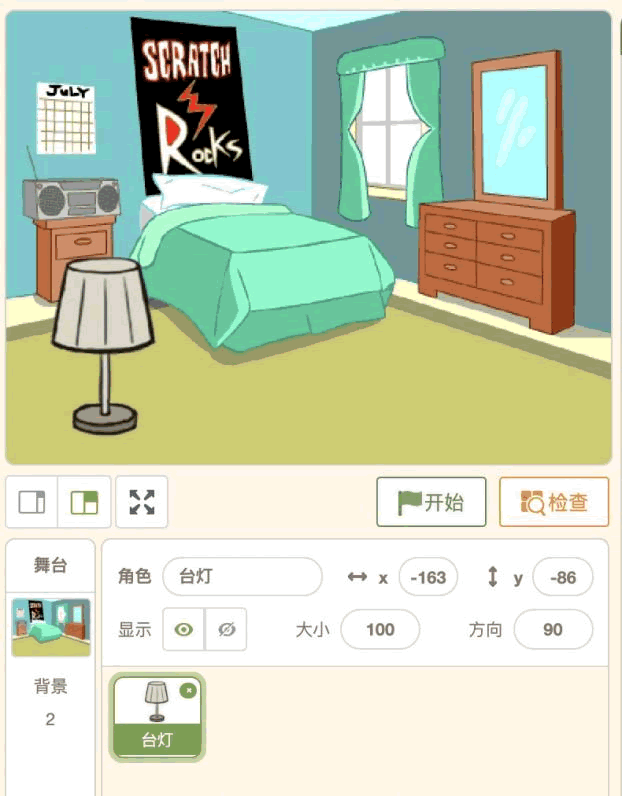622x796 pixels.
Task: Hide the sprite with crossed-eye icon
Action: click(226, 629)
